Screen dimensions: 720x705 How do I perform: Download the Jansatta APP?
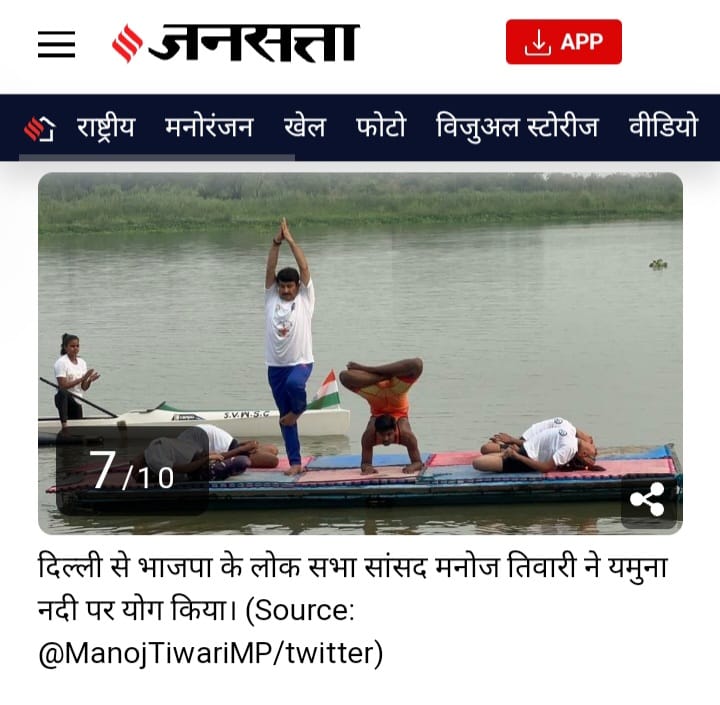point(563,42)
